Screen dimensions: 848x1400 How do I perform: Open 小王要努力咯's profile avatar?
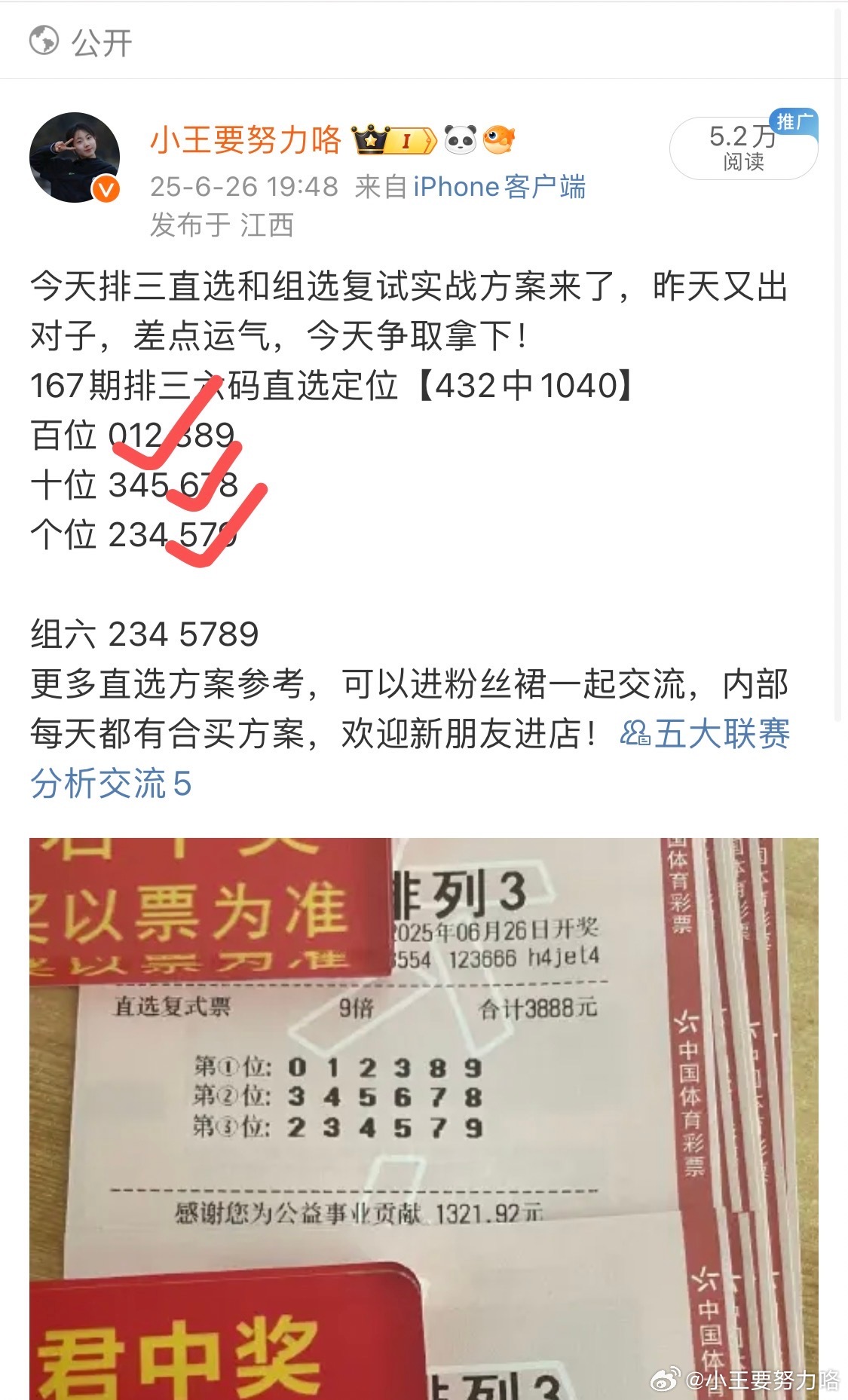point(74,157)
